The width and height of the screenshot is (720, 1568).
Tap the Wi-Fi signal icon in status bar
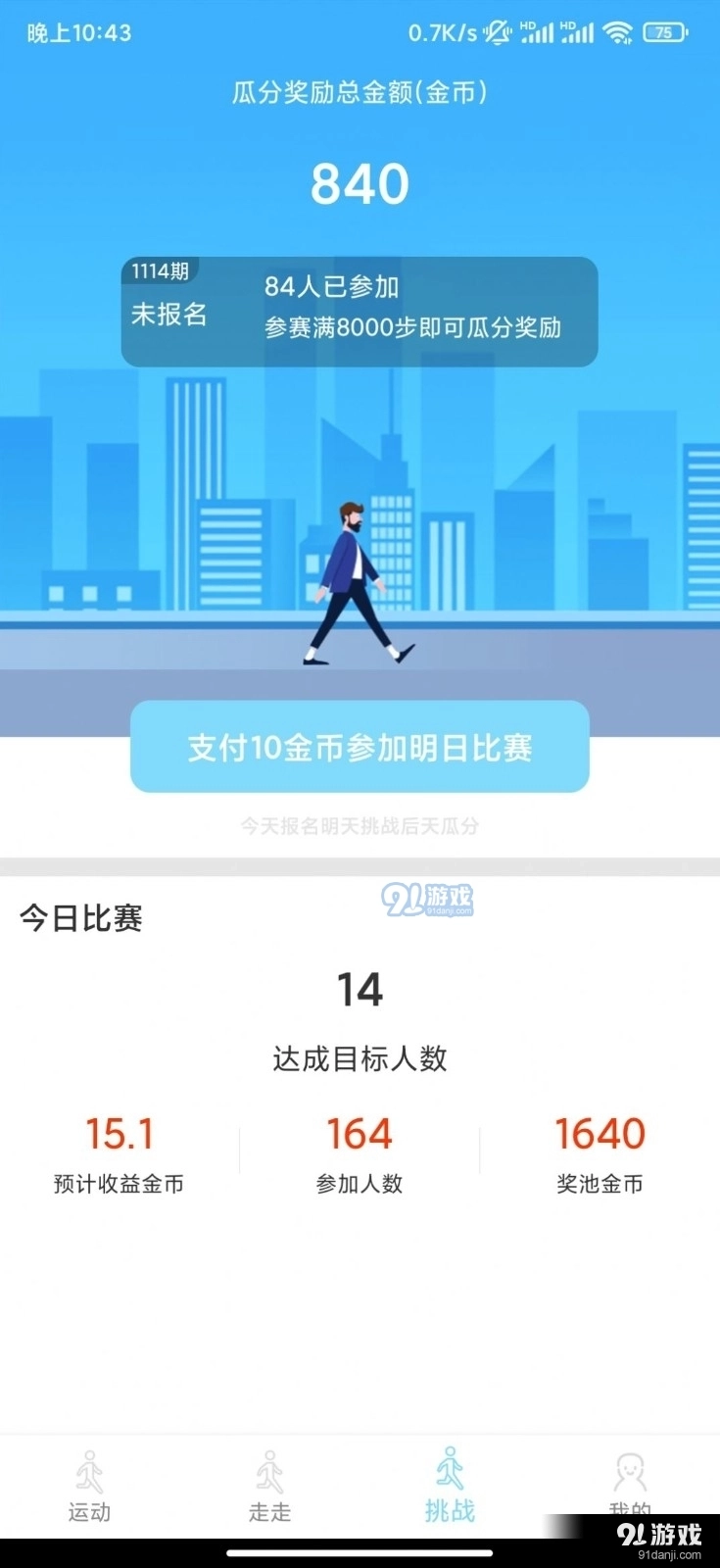(x=619, y=32)
